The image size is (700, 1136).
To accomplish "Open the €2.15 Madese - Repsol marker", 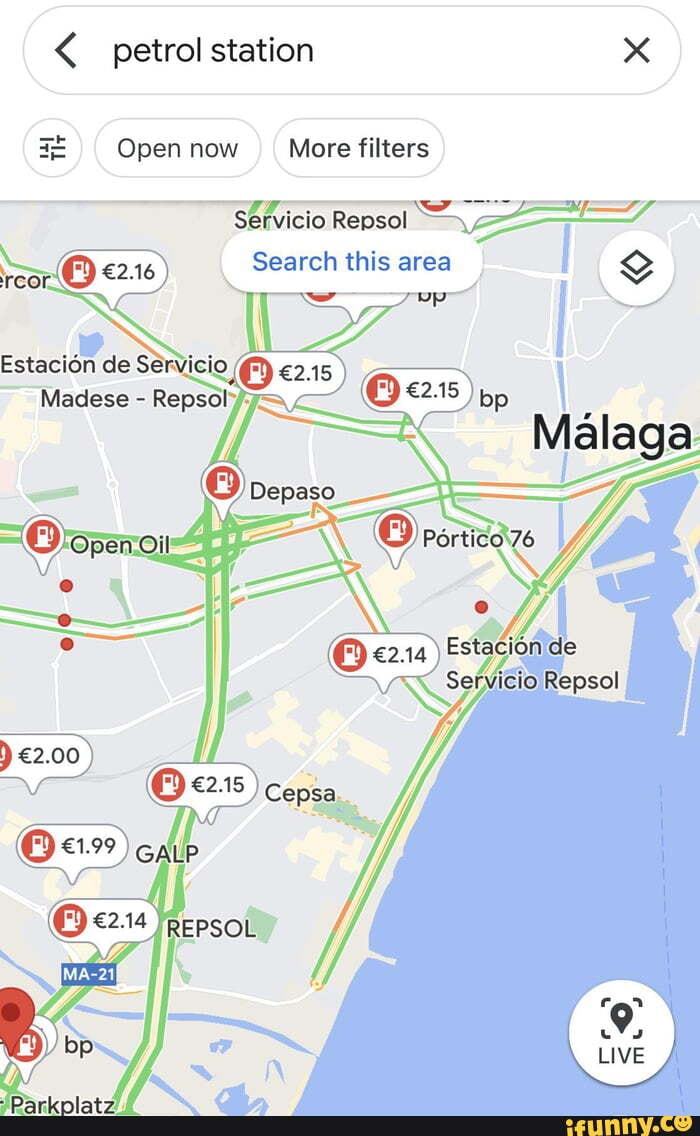I will coord(290,374).
